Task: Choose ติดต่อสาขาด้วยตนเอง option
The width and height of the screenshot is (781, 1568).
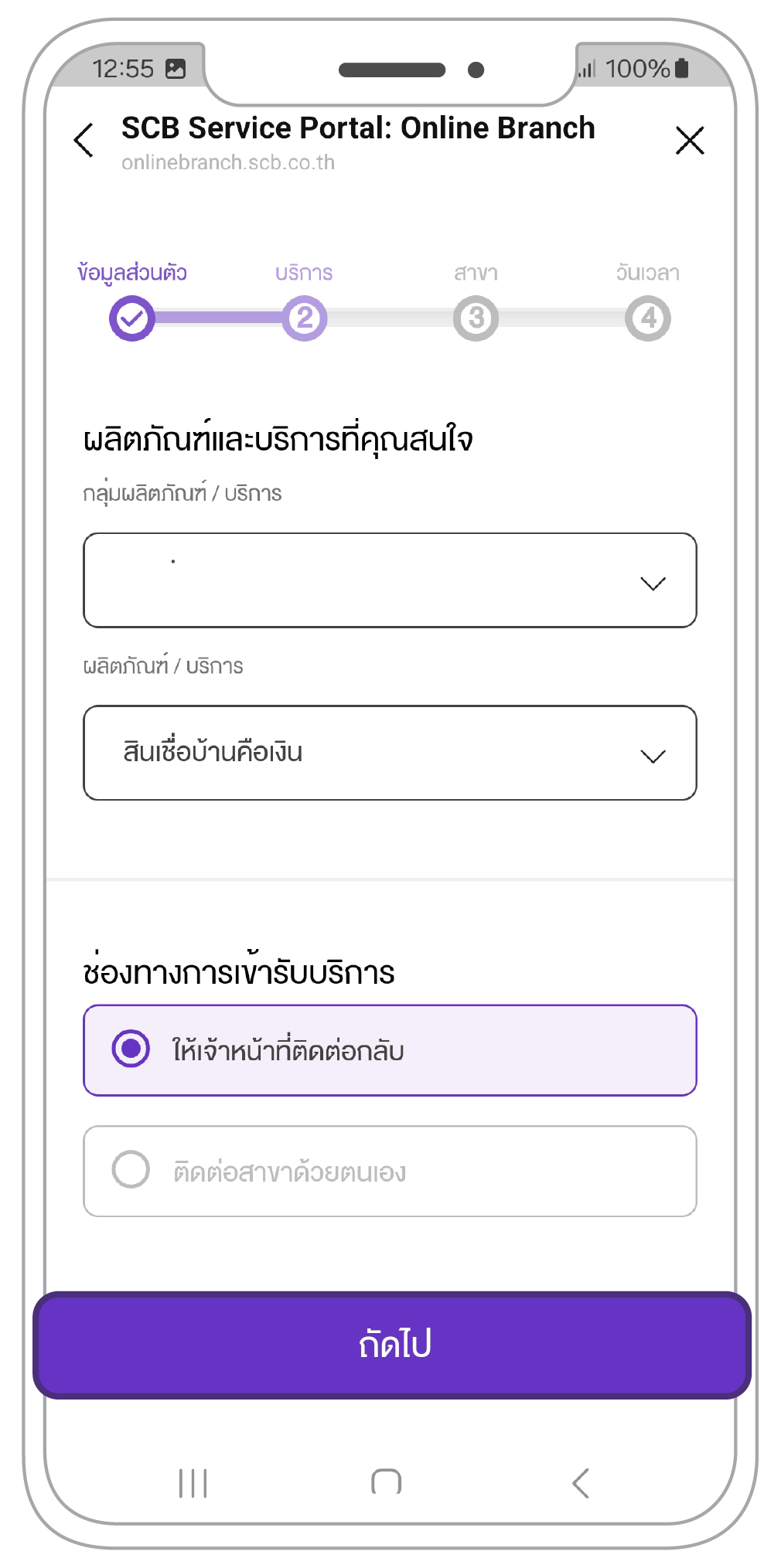Action: click(390, 1171)
